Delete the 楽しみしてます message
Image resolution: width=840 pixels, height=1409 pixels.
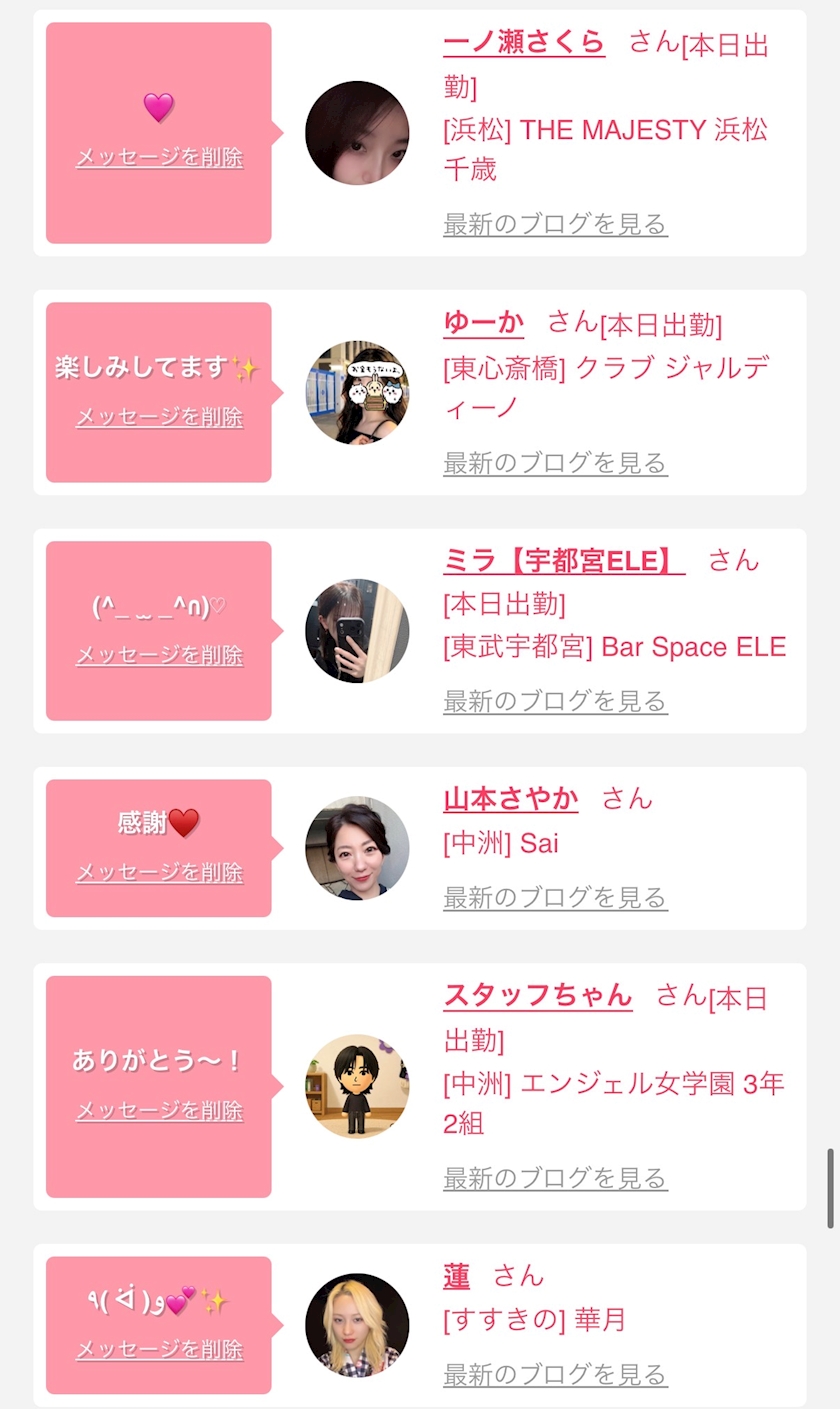coord(160,417)
